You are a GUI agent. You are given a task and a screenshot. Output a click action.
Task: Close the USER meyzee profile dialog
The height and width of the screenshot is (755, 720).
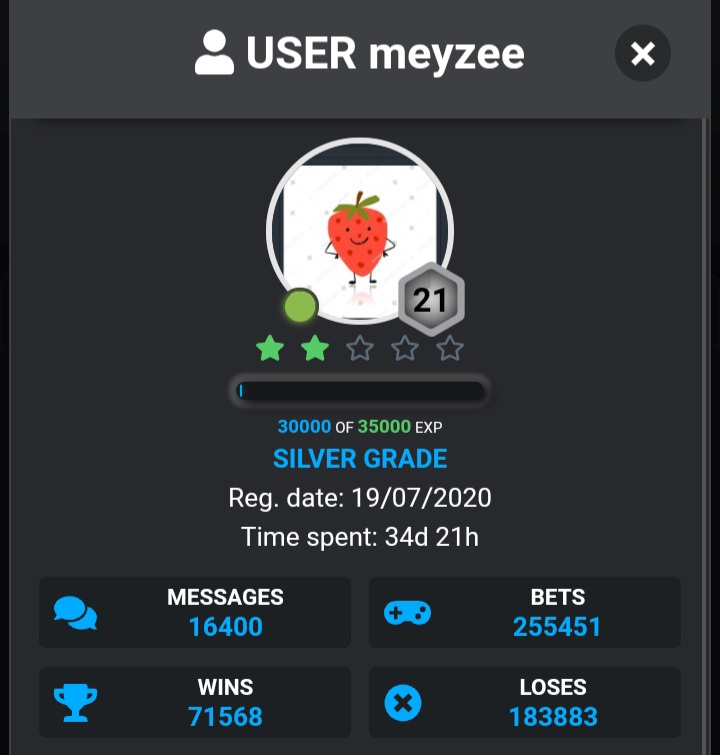642,53
